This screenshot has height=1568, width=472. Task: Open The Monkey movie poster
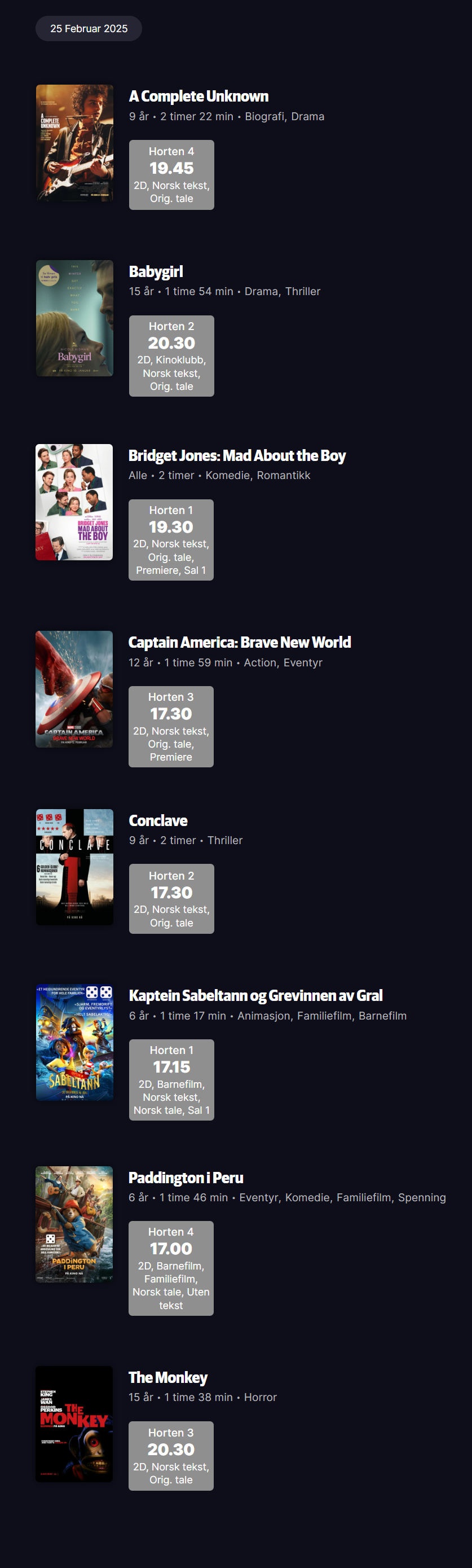74,1424
